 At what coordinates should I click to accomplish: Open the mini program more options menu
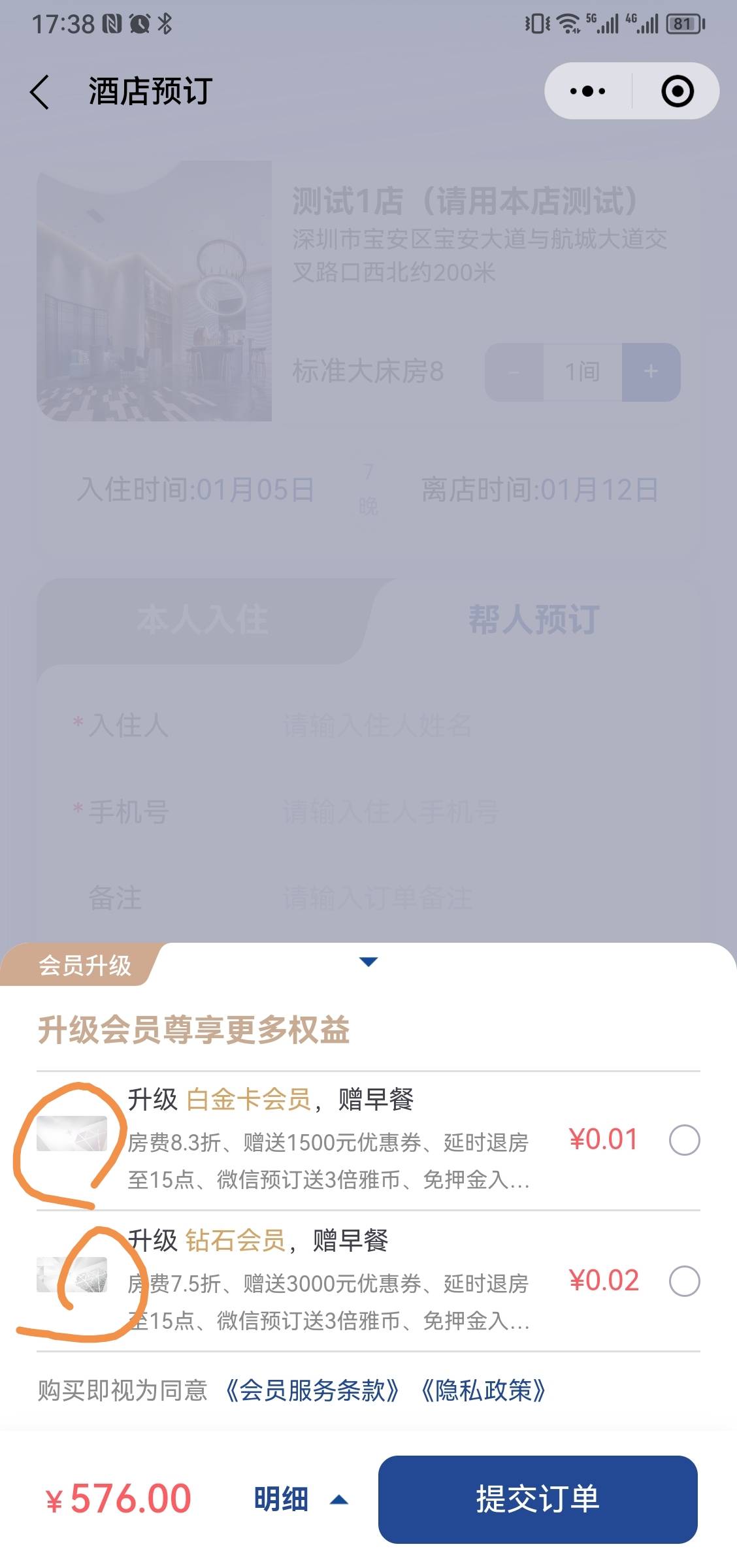588,91
